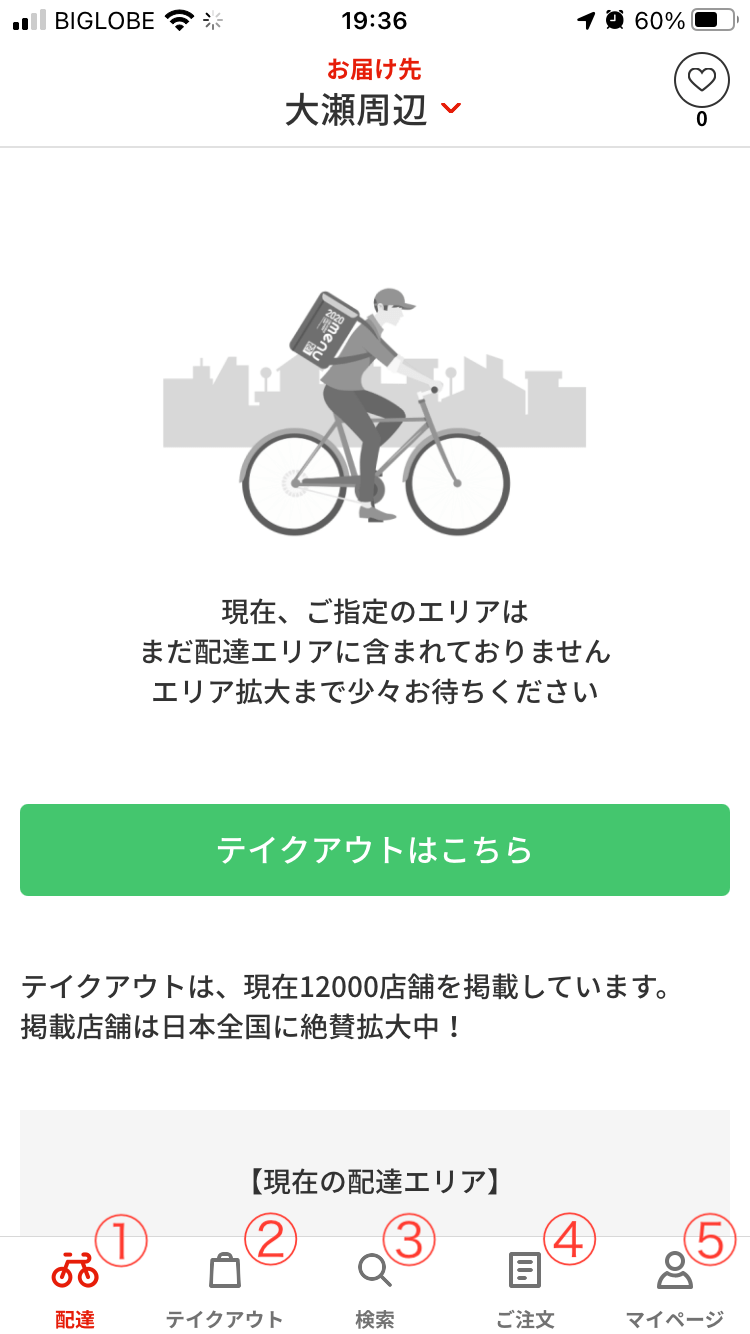750x1334 pixels.
Task: Tap the テイクアウトはこちら button
Action: click(x=375, y=850)
